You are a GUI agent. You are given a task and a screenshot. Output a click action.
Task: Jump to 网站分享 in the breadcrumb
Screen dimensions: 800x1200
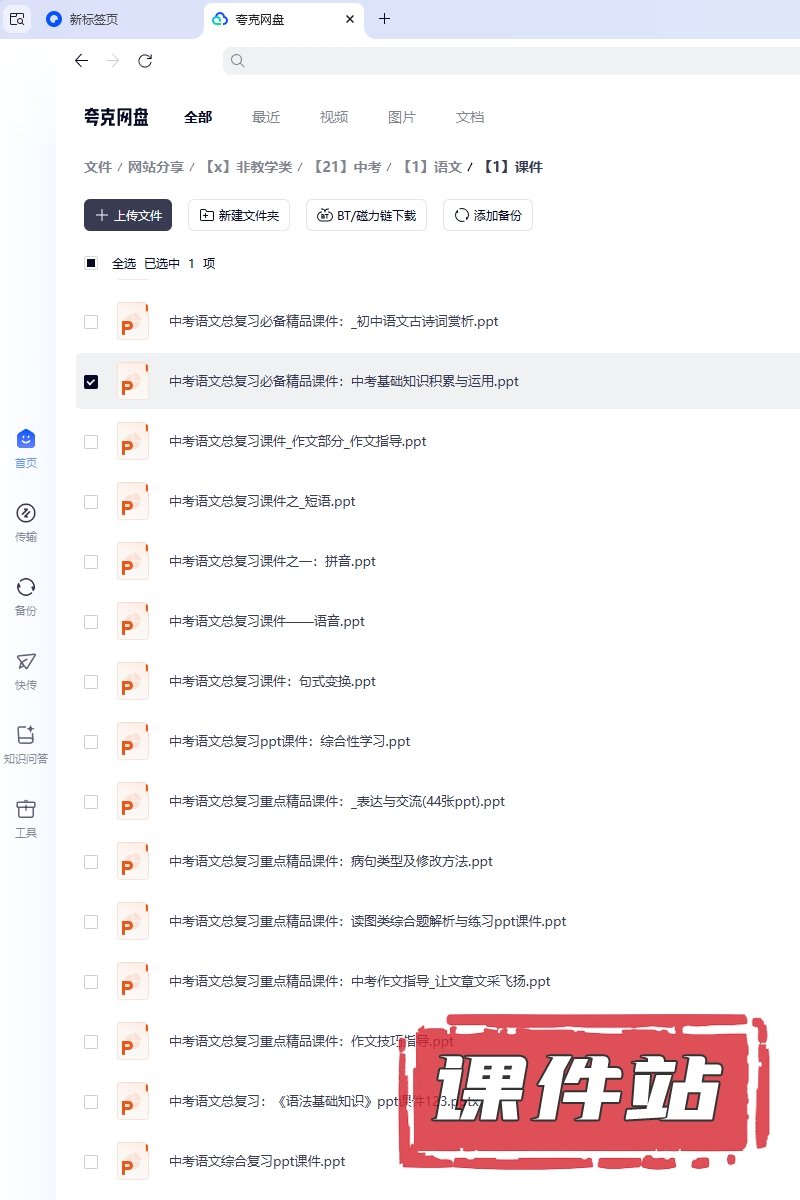(x=155, y=167)
